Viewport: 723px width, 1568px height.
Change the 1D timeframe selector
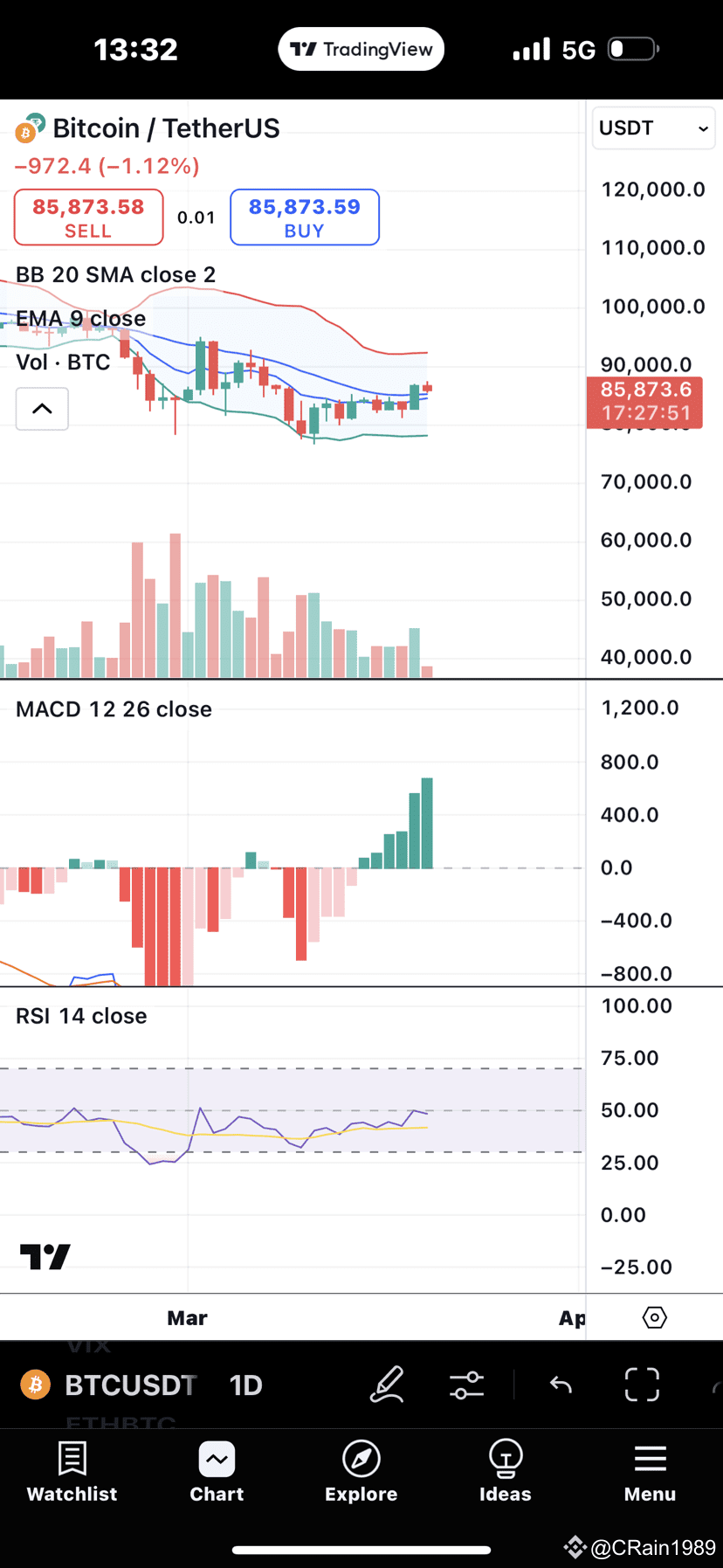click(x=245, y=1385)
